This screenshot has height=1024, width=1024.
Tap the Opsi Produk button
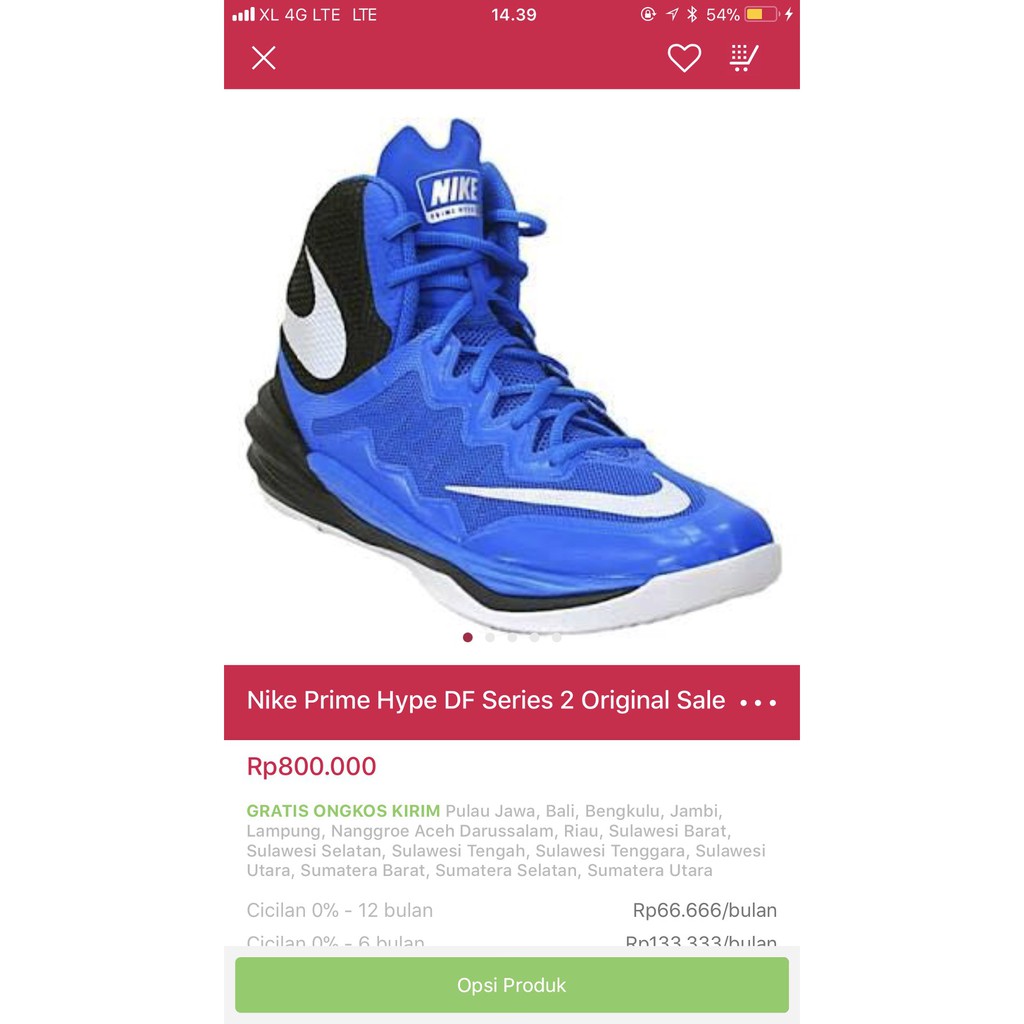pos(512,985)
